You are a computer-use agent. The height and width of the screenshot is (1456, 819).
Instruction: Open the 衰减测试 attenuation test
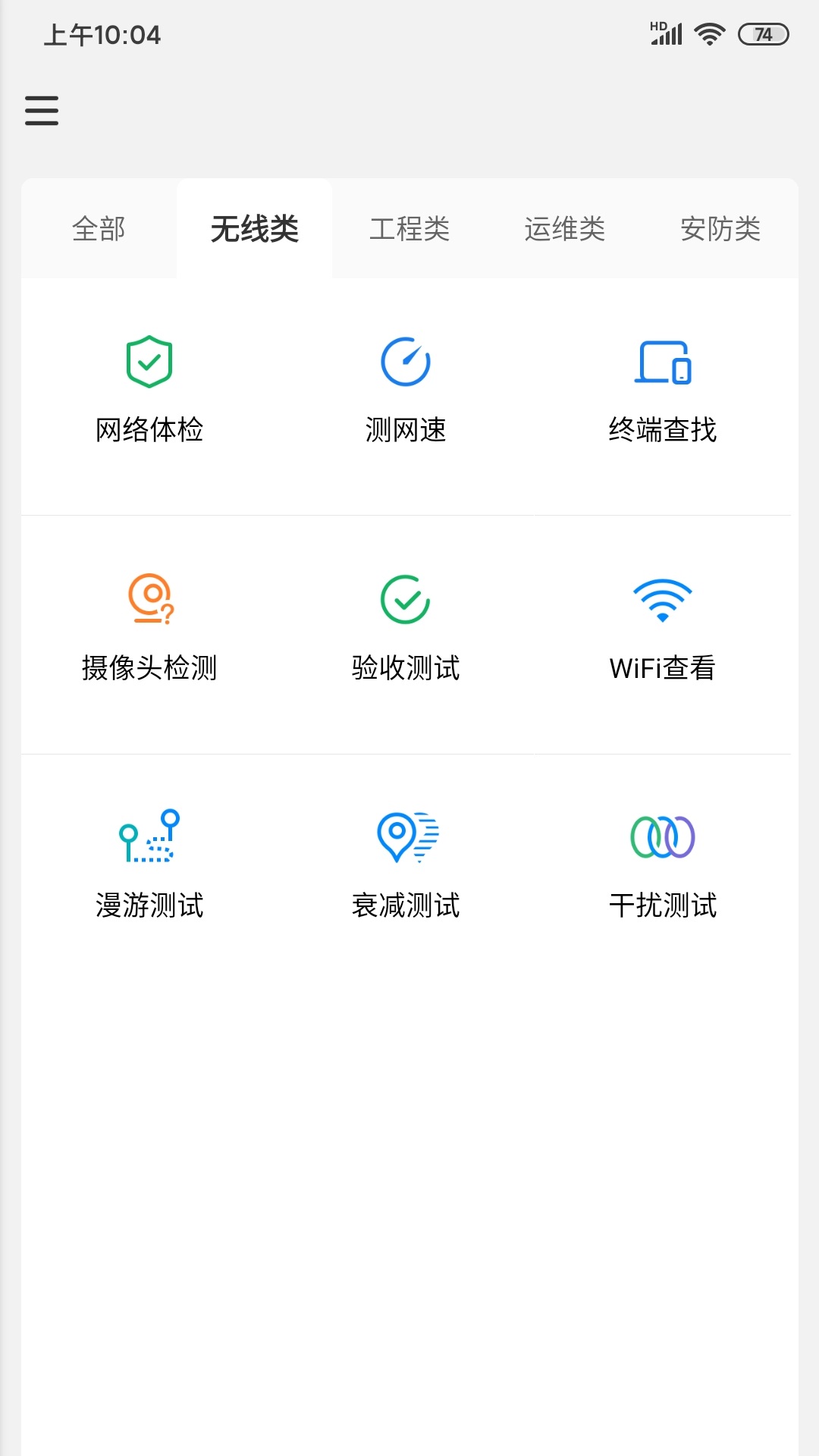coord(406,865)
